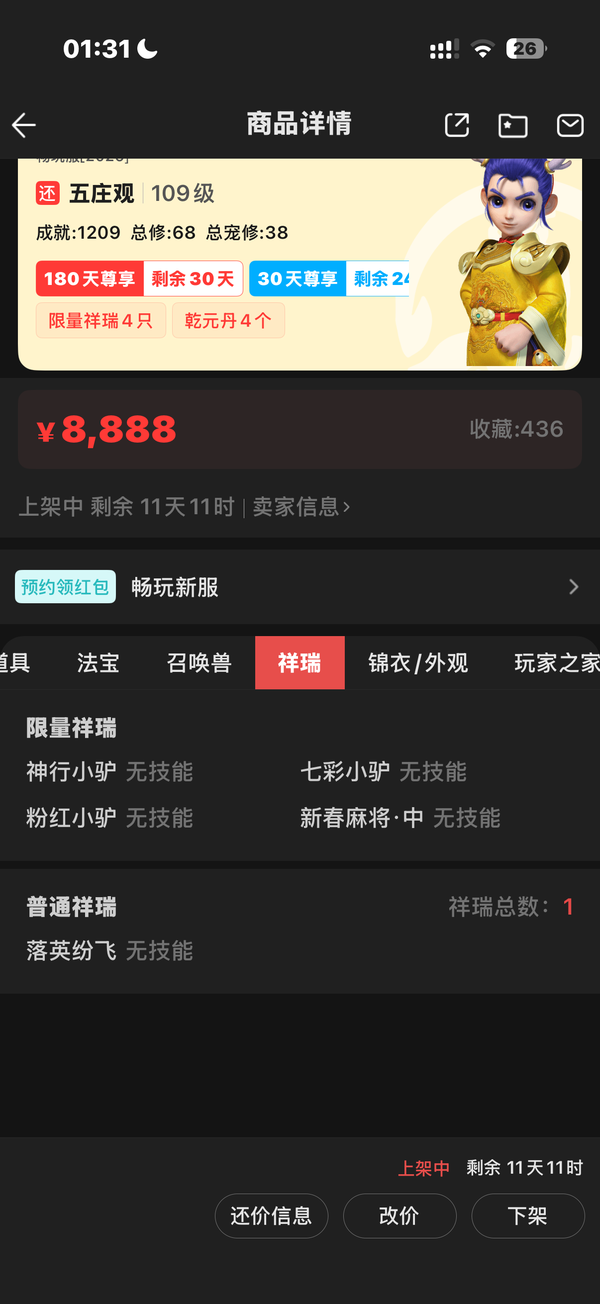Switch to the 法宝 tab

click(x=98, y=663)
